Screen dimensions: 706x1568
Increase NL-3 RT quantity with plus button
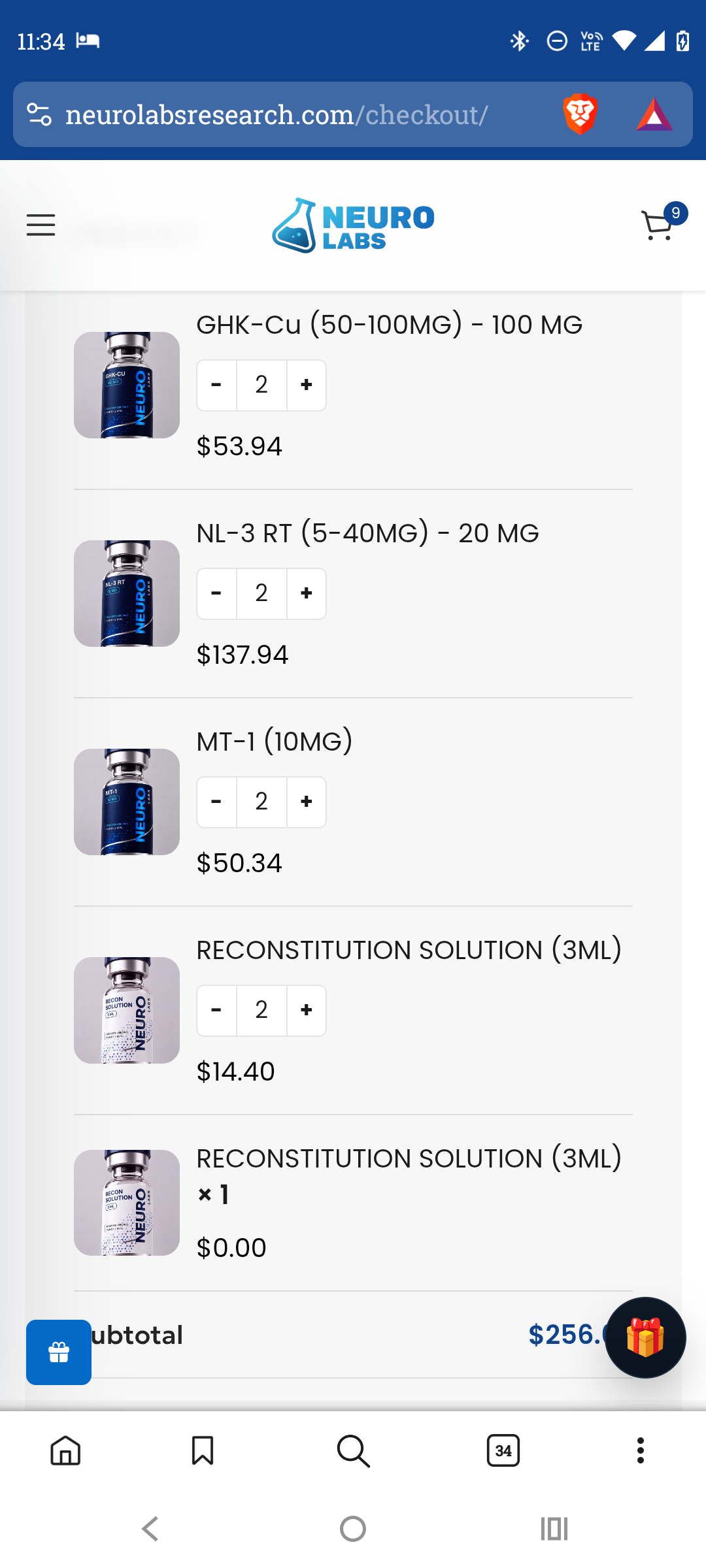(306, 593)
